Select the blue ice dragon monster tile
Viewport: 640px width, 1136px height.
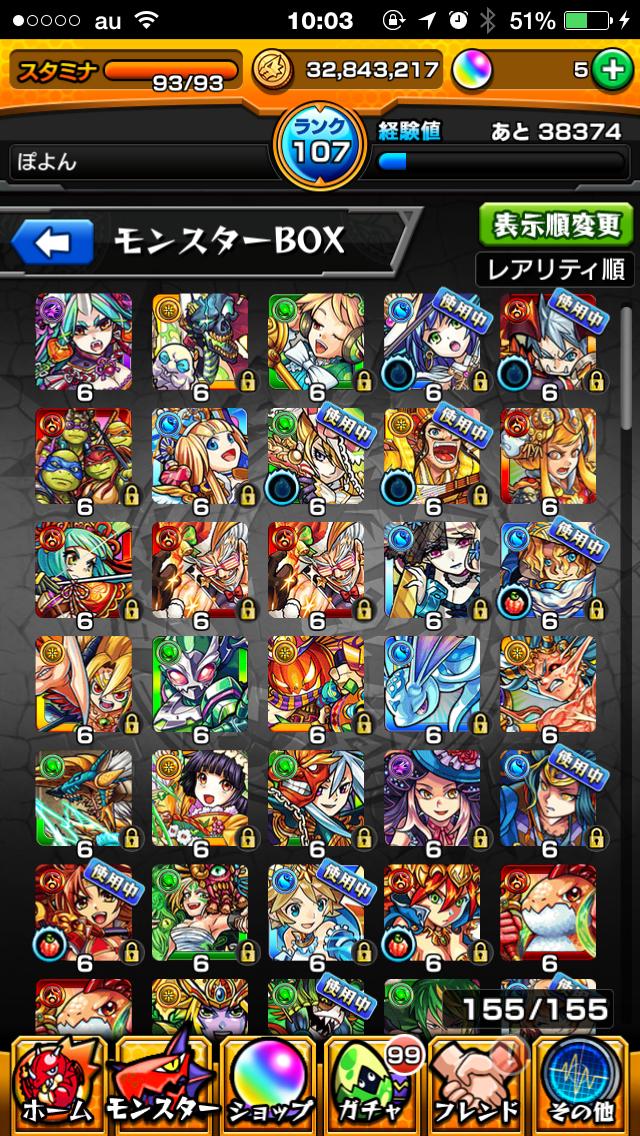click(432, 683)
